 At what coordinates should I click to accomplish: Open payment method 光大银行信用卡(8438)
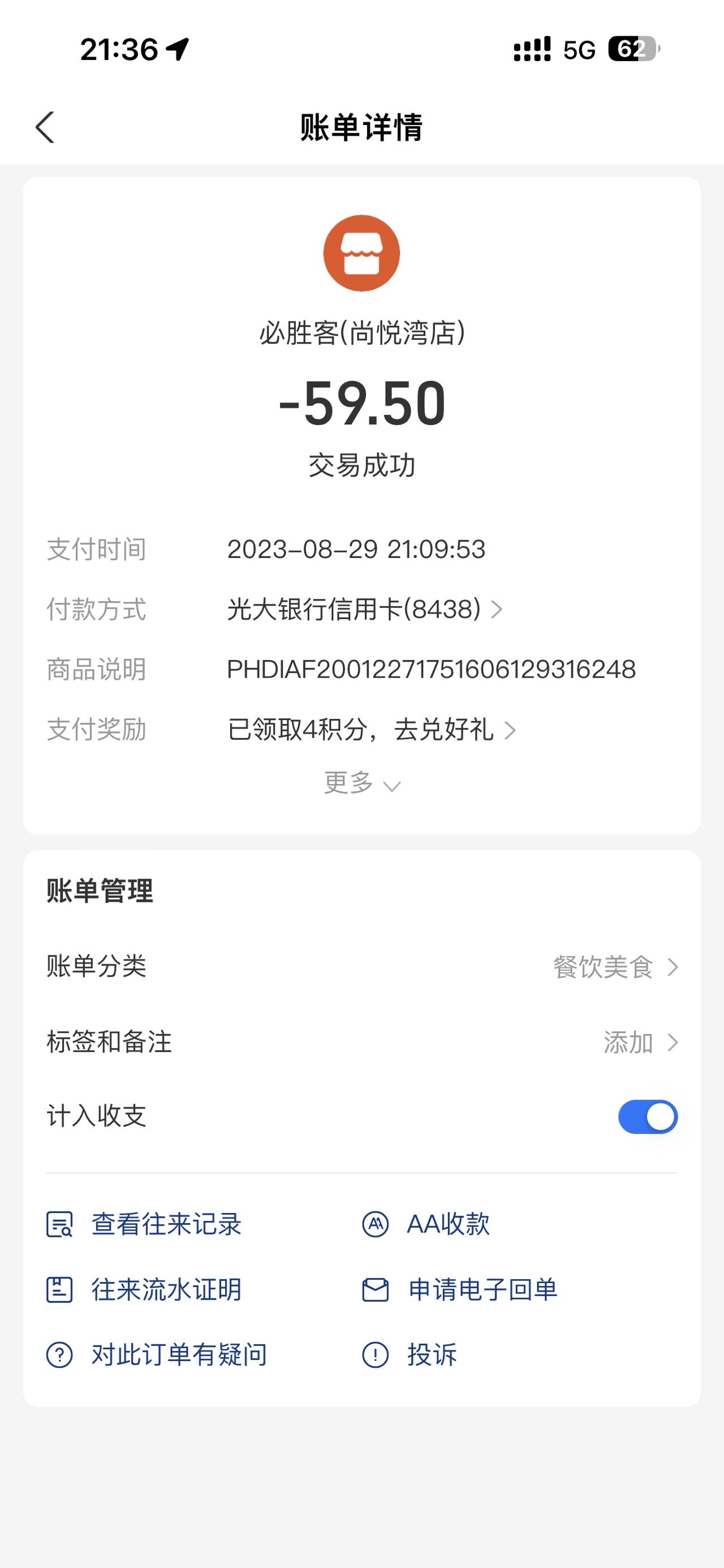pyautogui.click(x=365, y=609)
